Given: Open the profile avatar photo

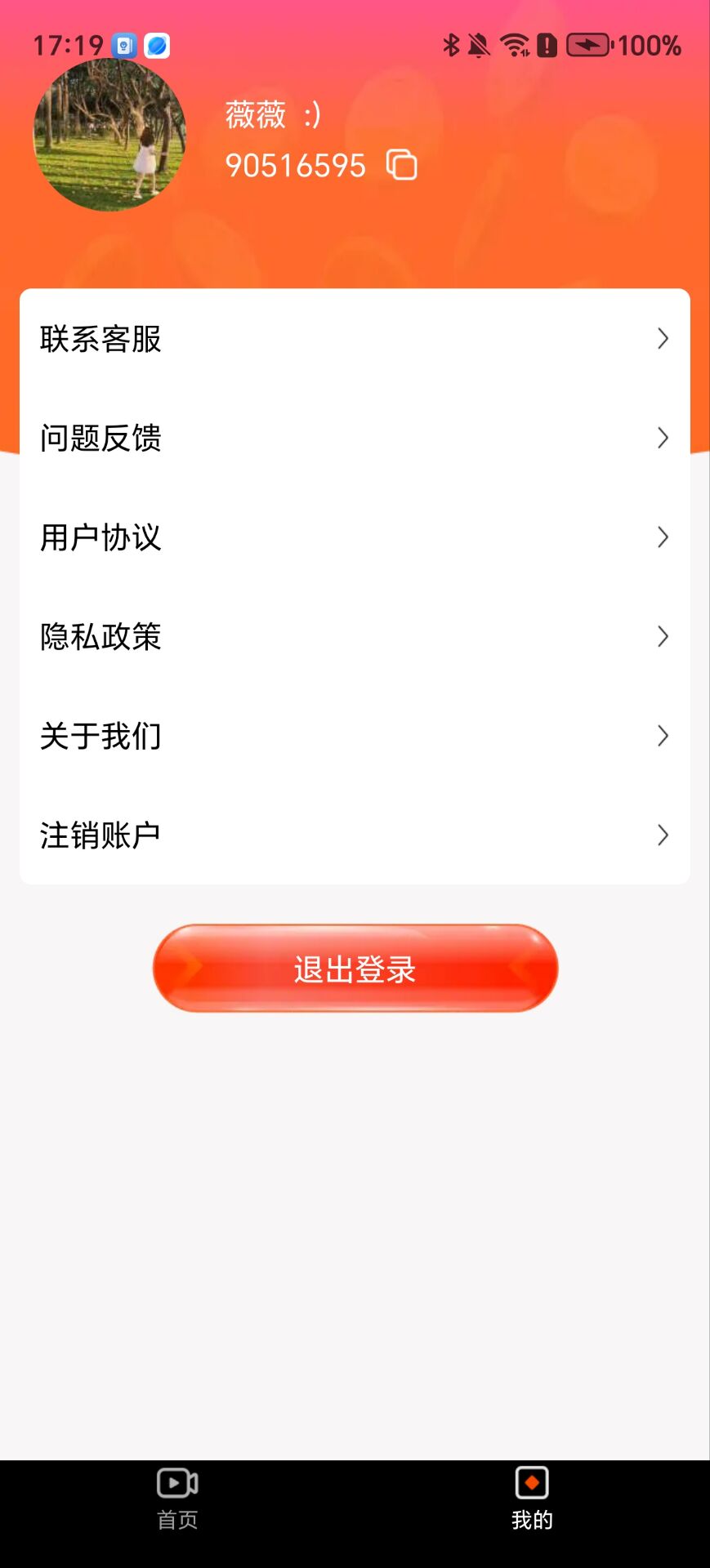Looking at the screenshot, I should [109, 135].
